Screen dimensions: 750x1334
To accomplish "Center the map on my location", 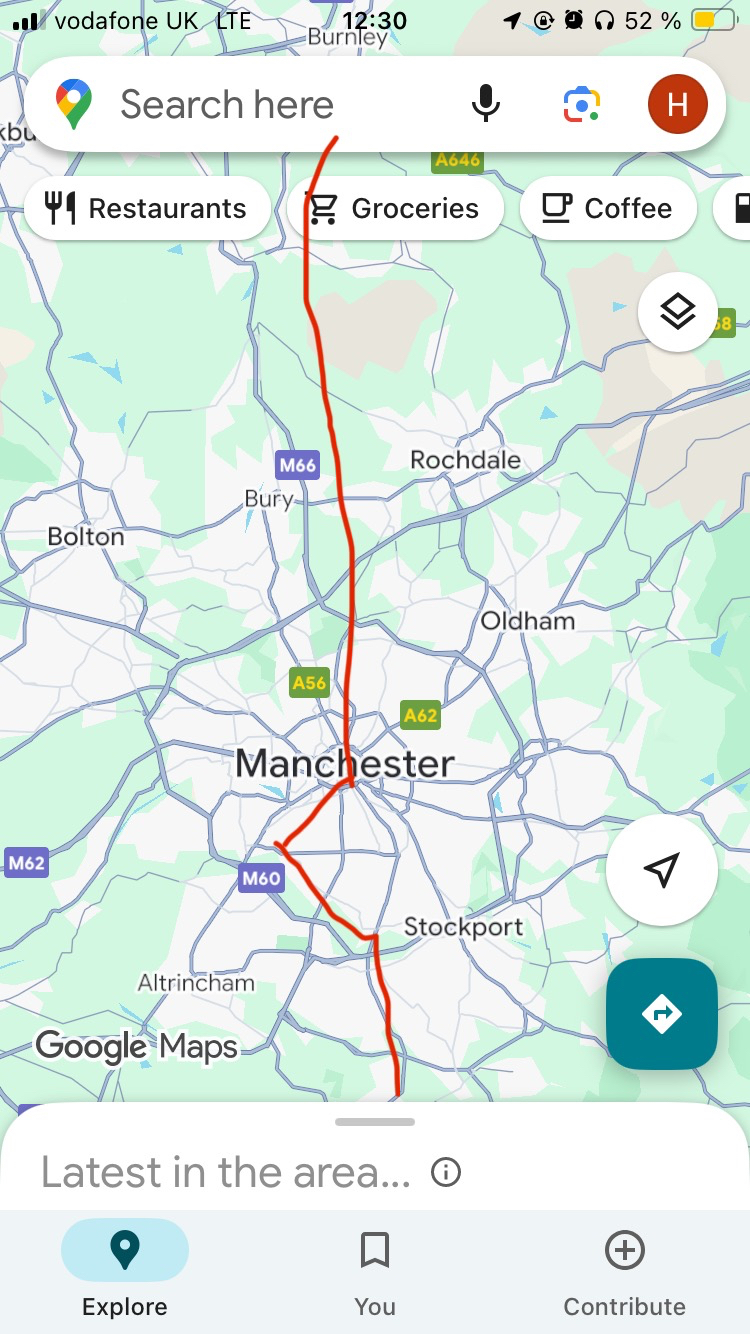I will (x=661, y=870).
